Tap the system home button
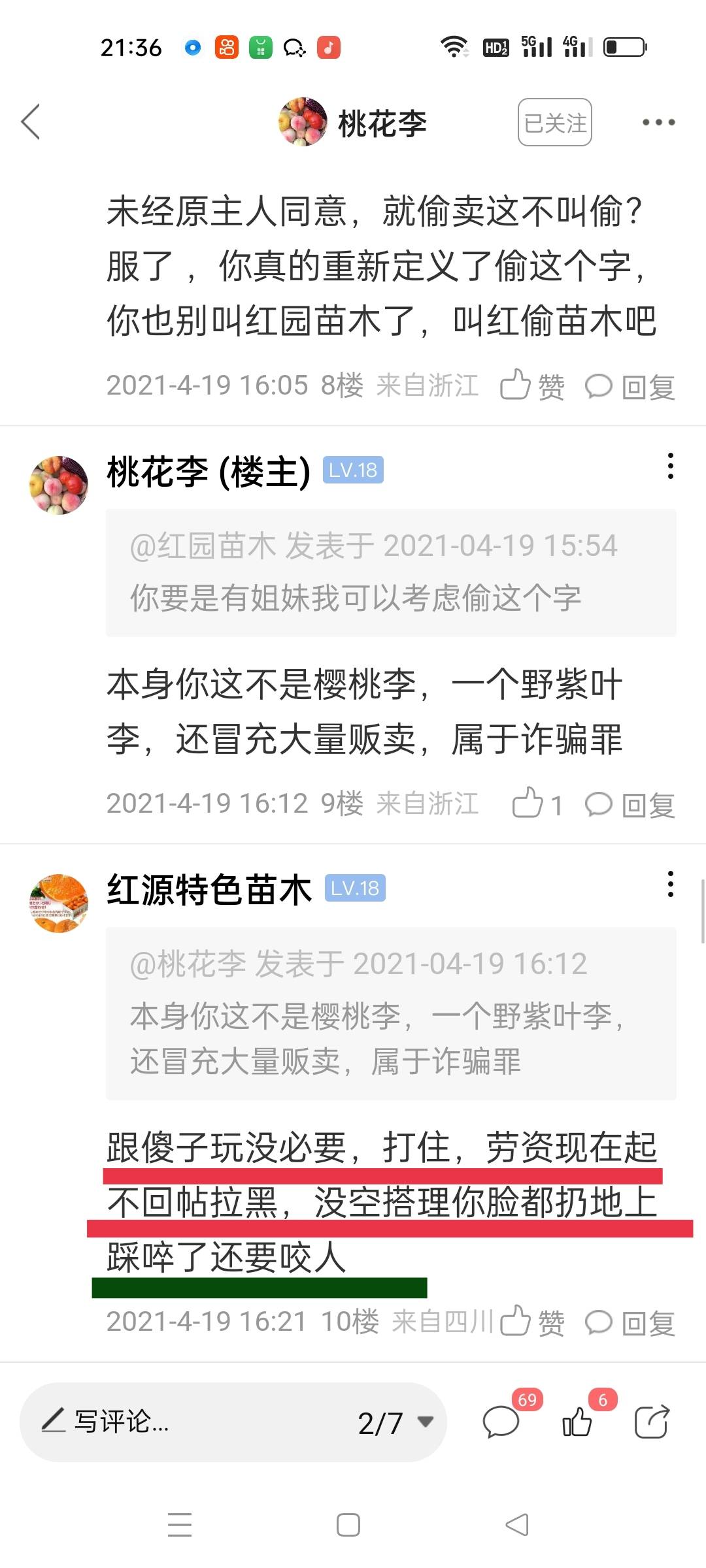 click(x=348, y=1525)
